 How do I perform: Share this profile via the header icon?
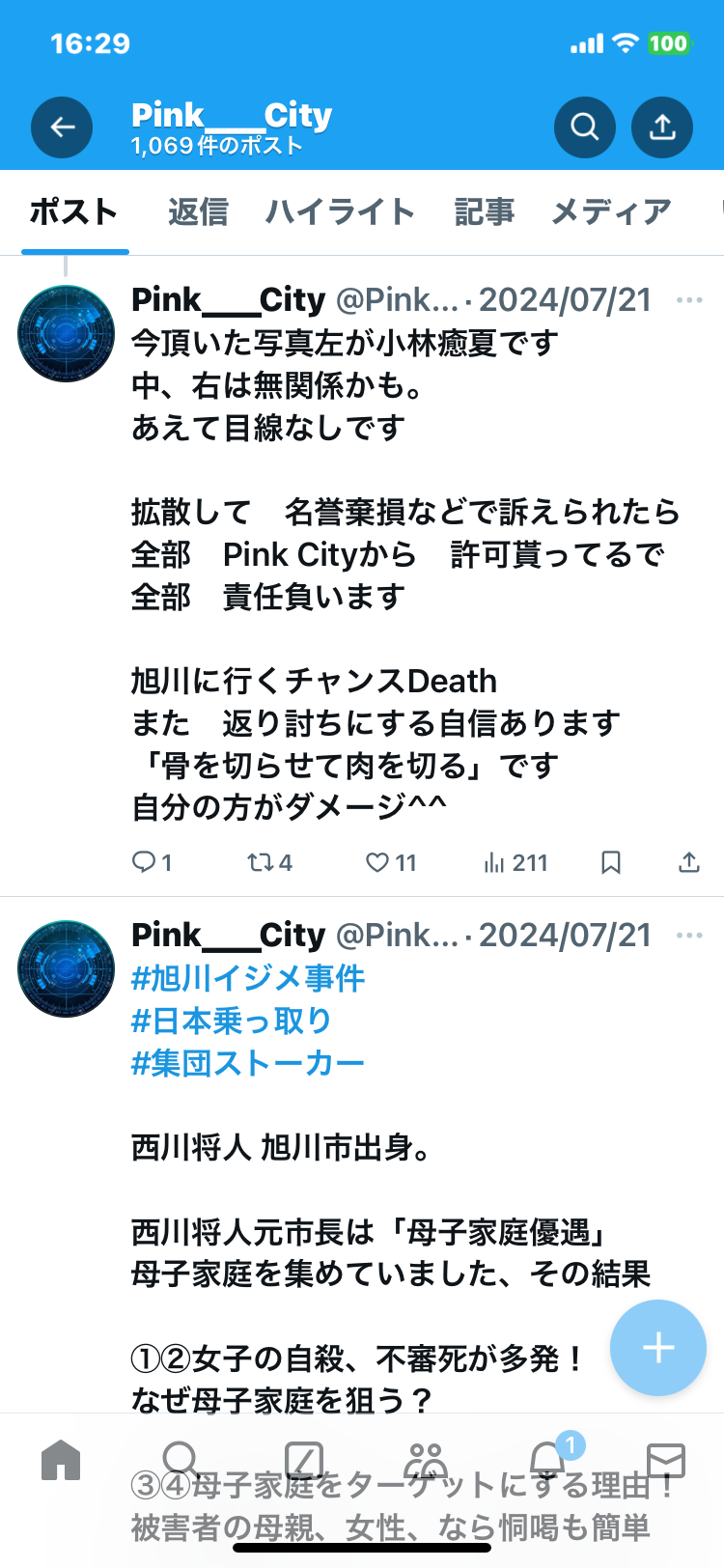point(661,127)
